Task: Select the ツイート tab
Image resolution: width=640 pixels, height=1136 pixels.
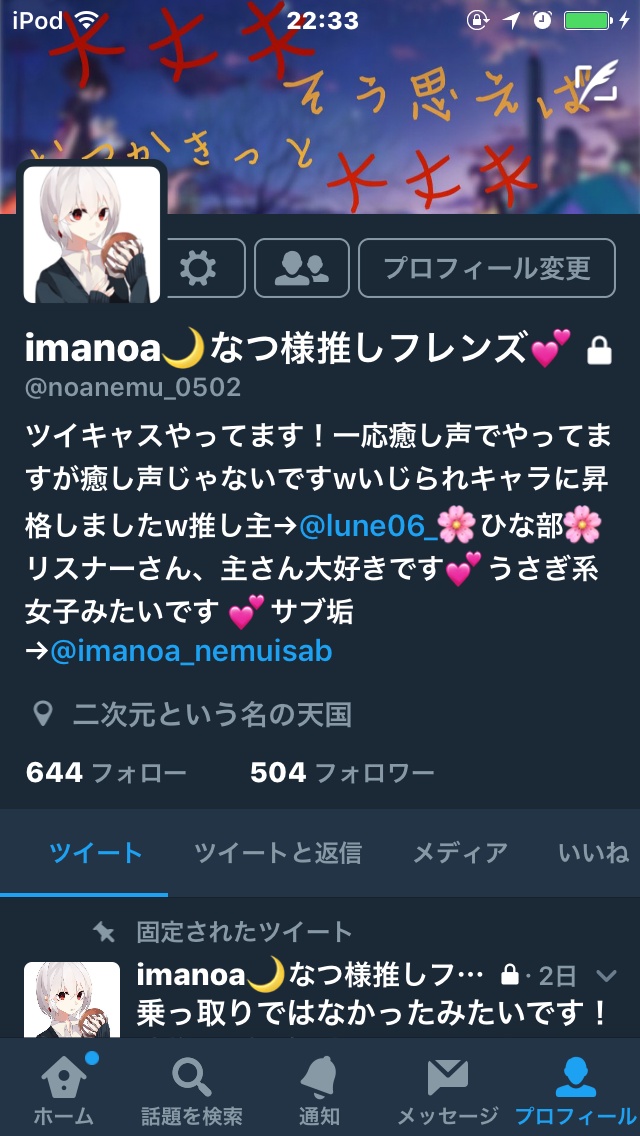Action: click(x=96, y=853)
